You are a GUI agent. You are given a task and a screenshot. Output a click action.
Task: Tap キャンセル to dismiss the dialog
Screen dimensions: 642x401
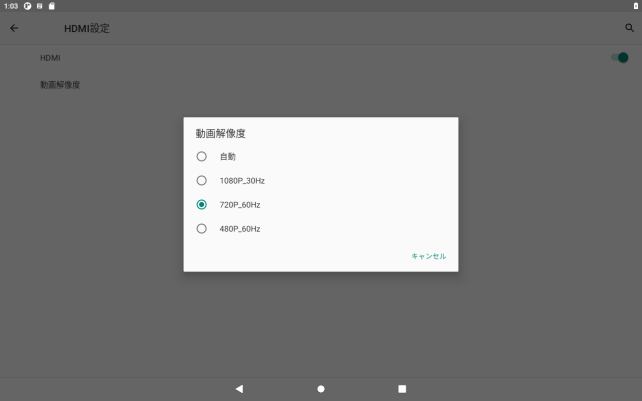[x=428, y=256]
